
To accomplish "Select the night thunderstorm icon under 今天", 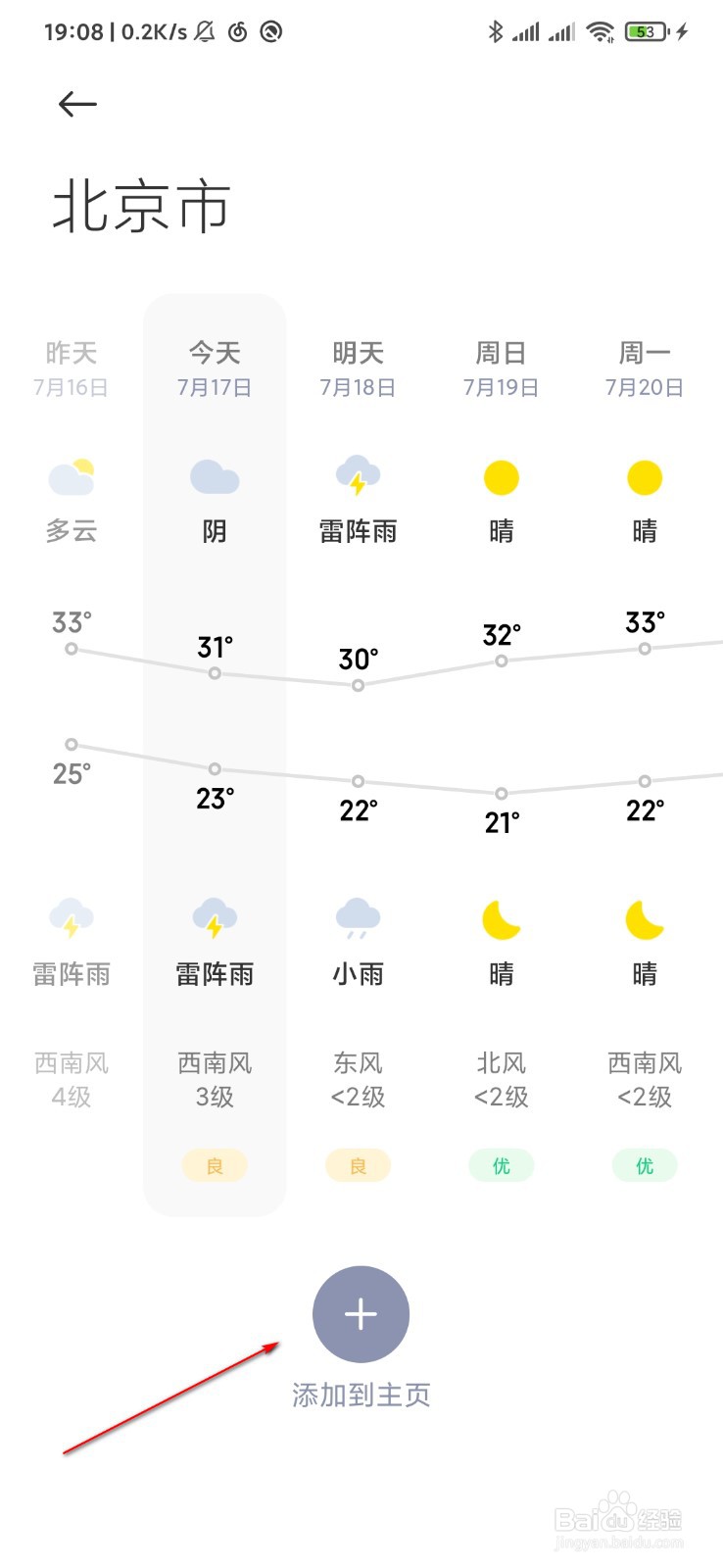I will click(215, 919).
